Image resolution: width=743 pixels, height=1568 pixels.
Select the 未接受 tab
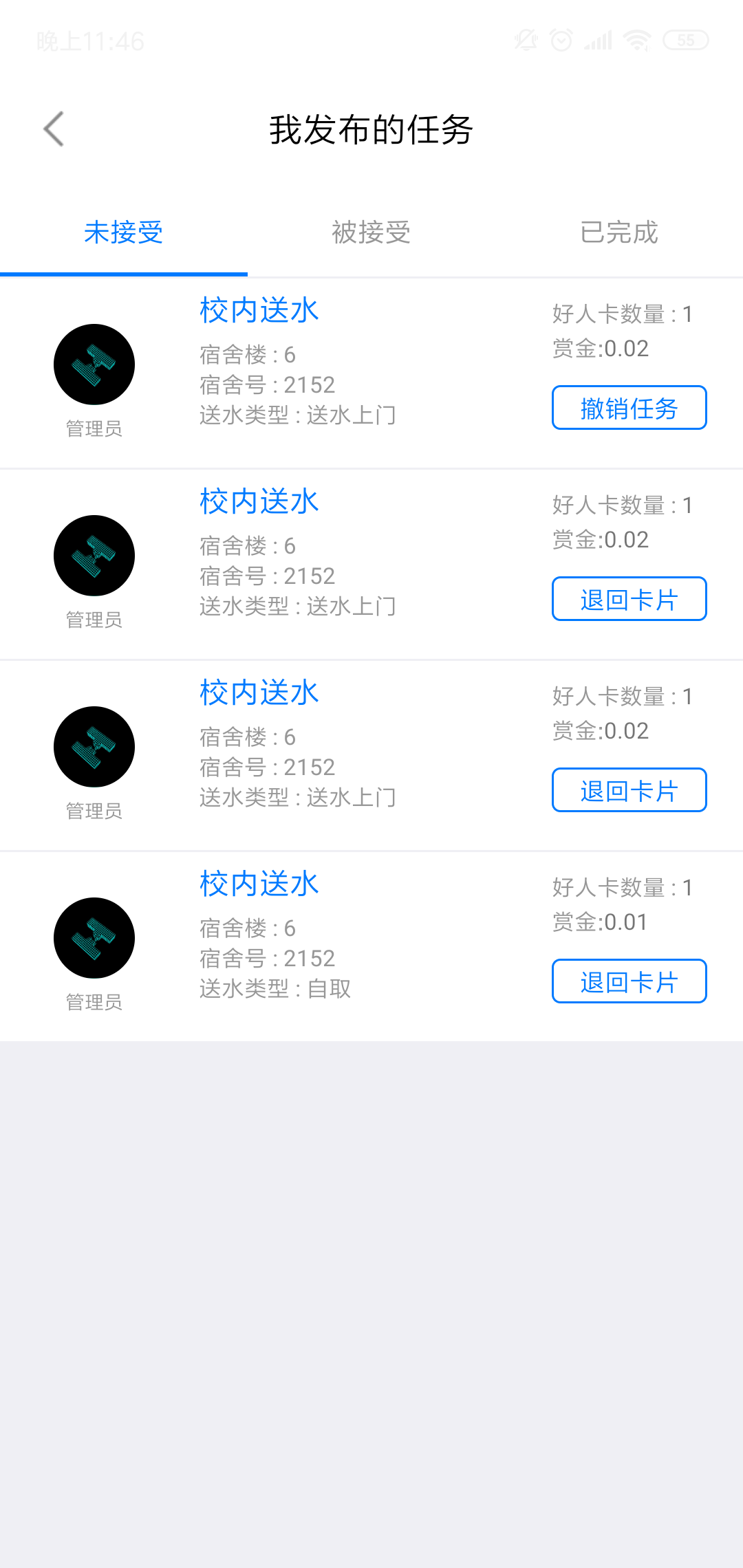[124, 232]
